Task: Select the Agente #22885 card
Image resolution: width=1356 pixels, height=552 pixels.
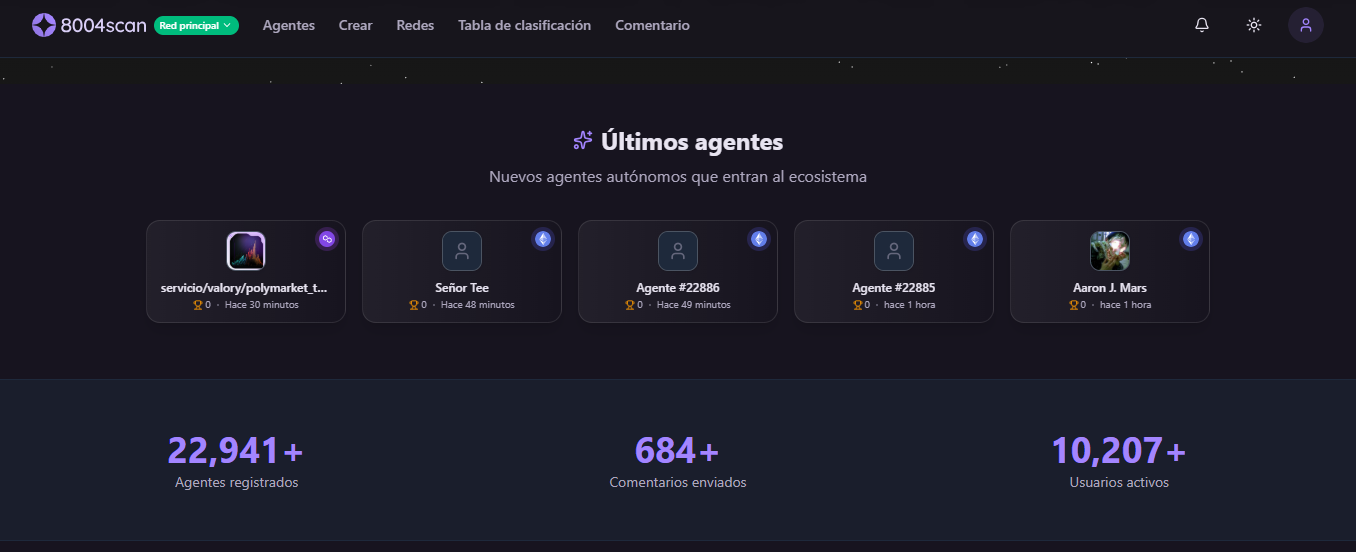Action: click(894, 272)
